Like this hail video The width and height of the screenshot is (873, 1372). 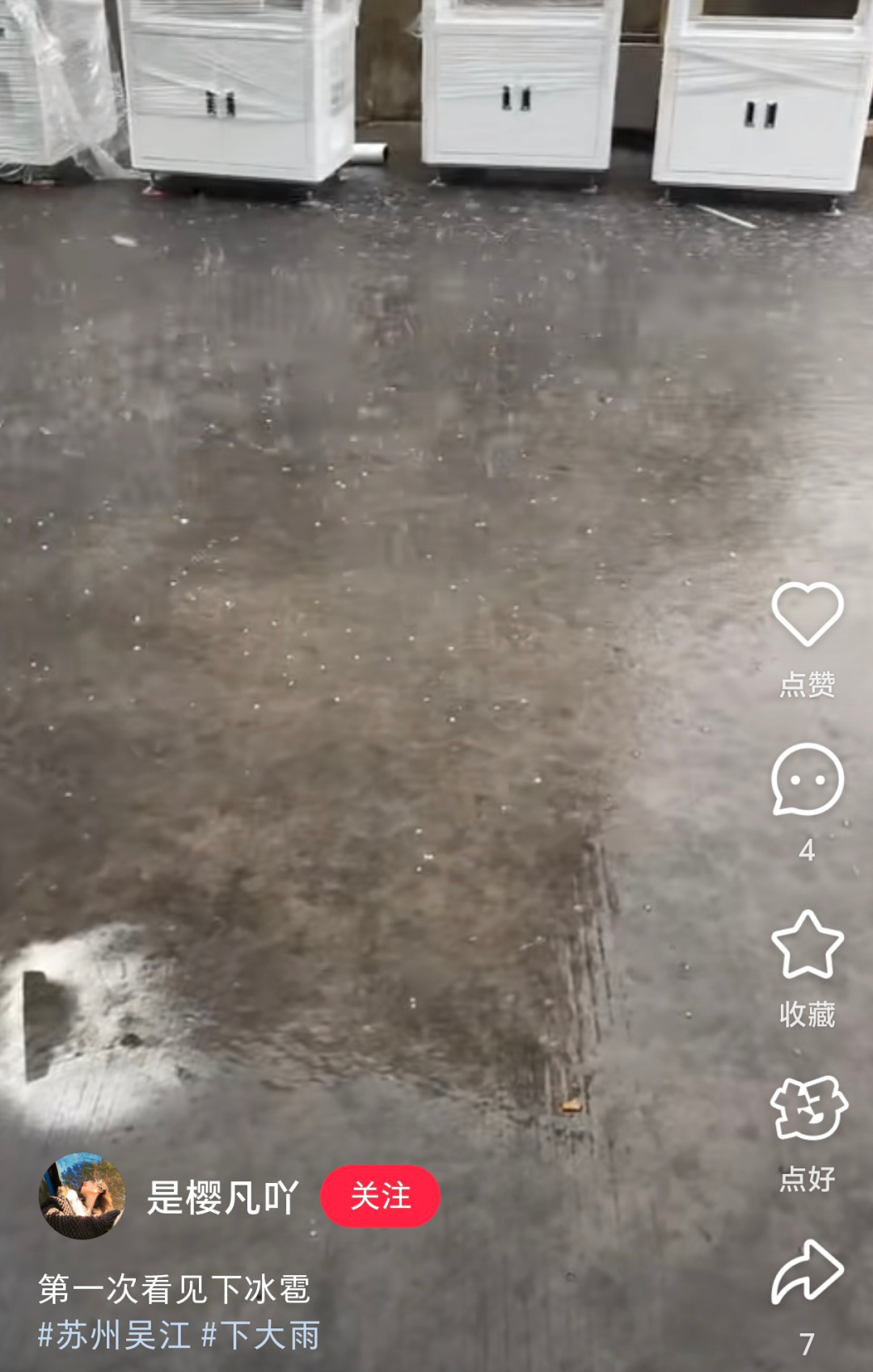(807, 614)
